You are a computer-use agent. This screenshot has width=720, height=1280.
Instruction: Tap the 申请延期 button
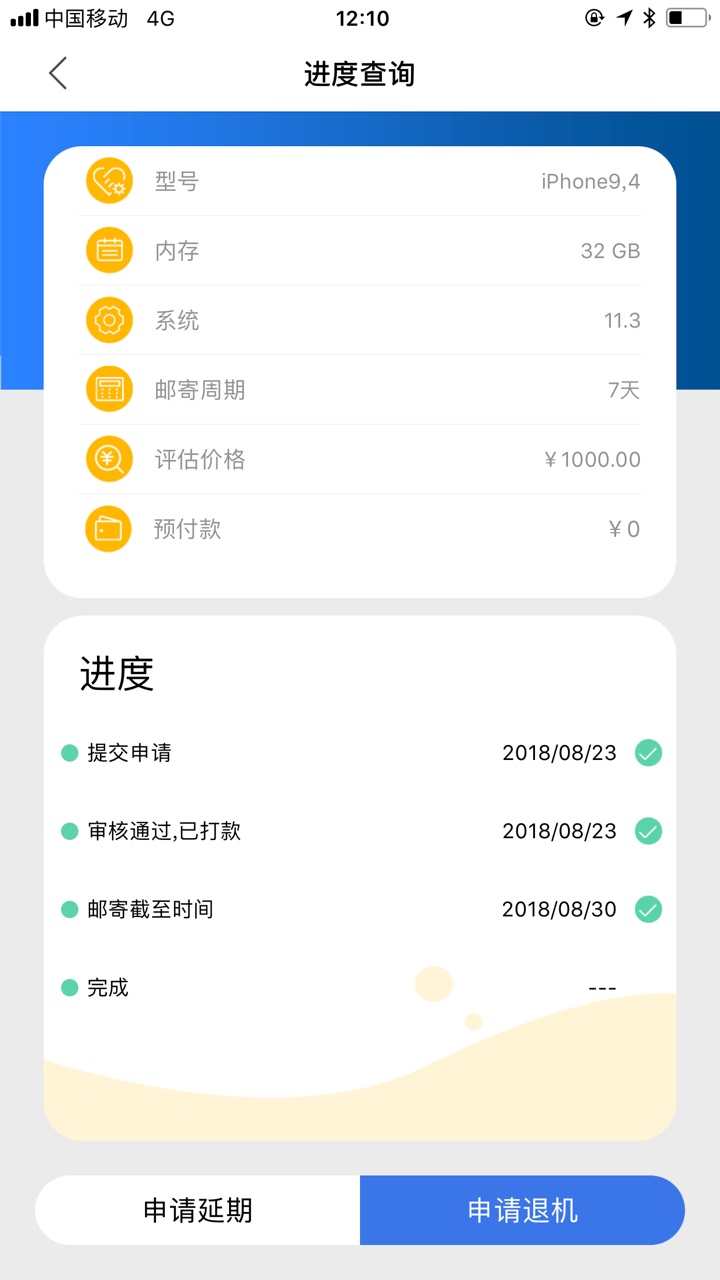pyautogui.click(x=198, y=1210)
